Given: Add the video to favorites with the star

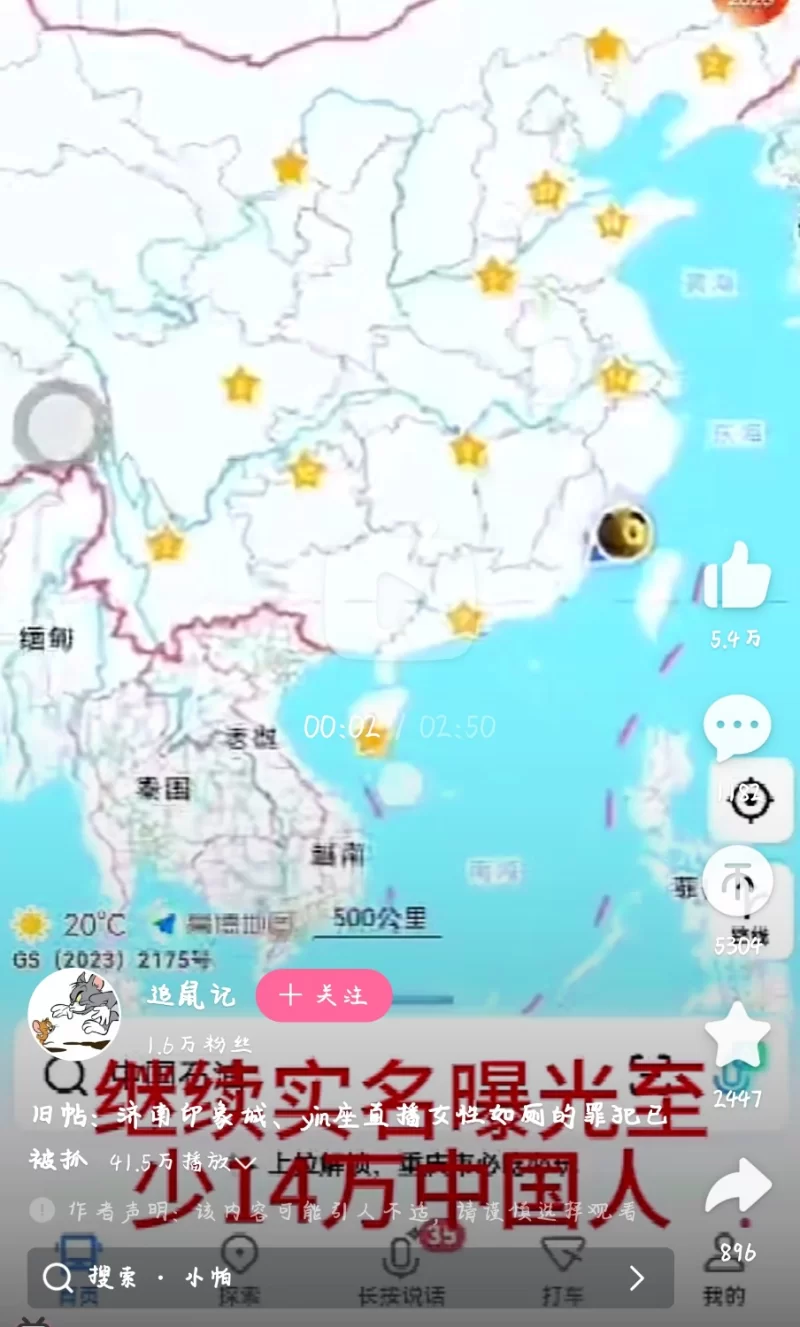Looking at the screenshot, I should pos(737,1035).
